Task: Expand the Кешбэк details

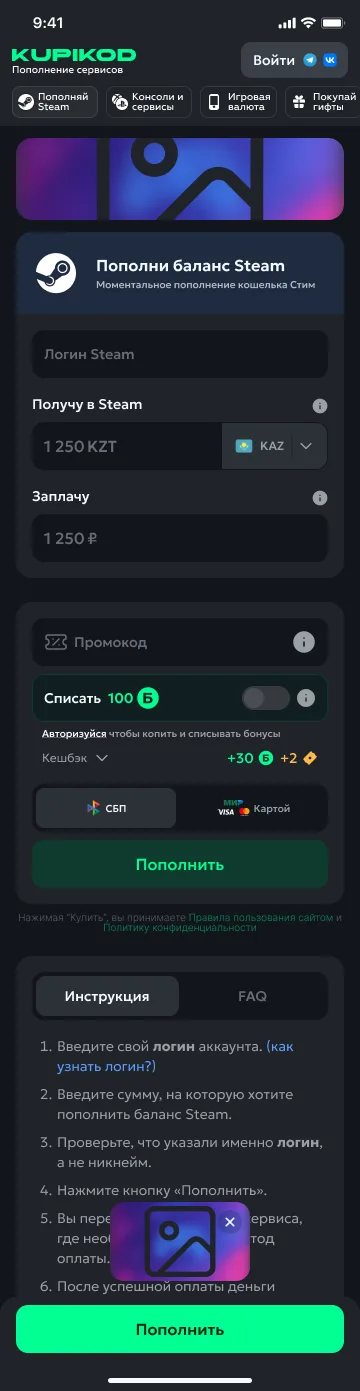Action: pyautogui.click(x=75, y=758)
